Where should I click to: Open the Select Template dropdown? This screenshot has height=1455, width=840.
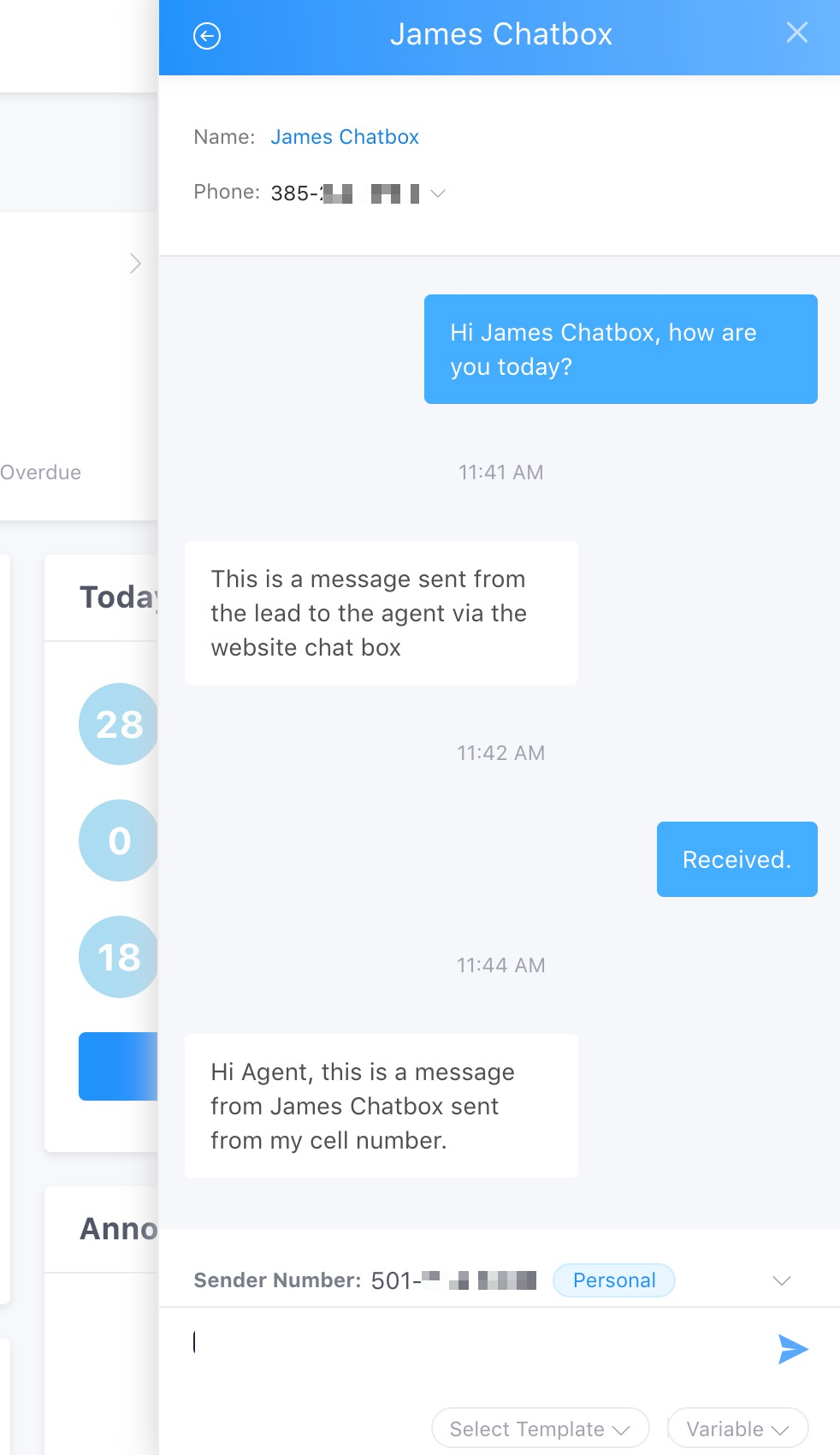540,1428
